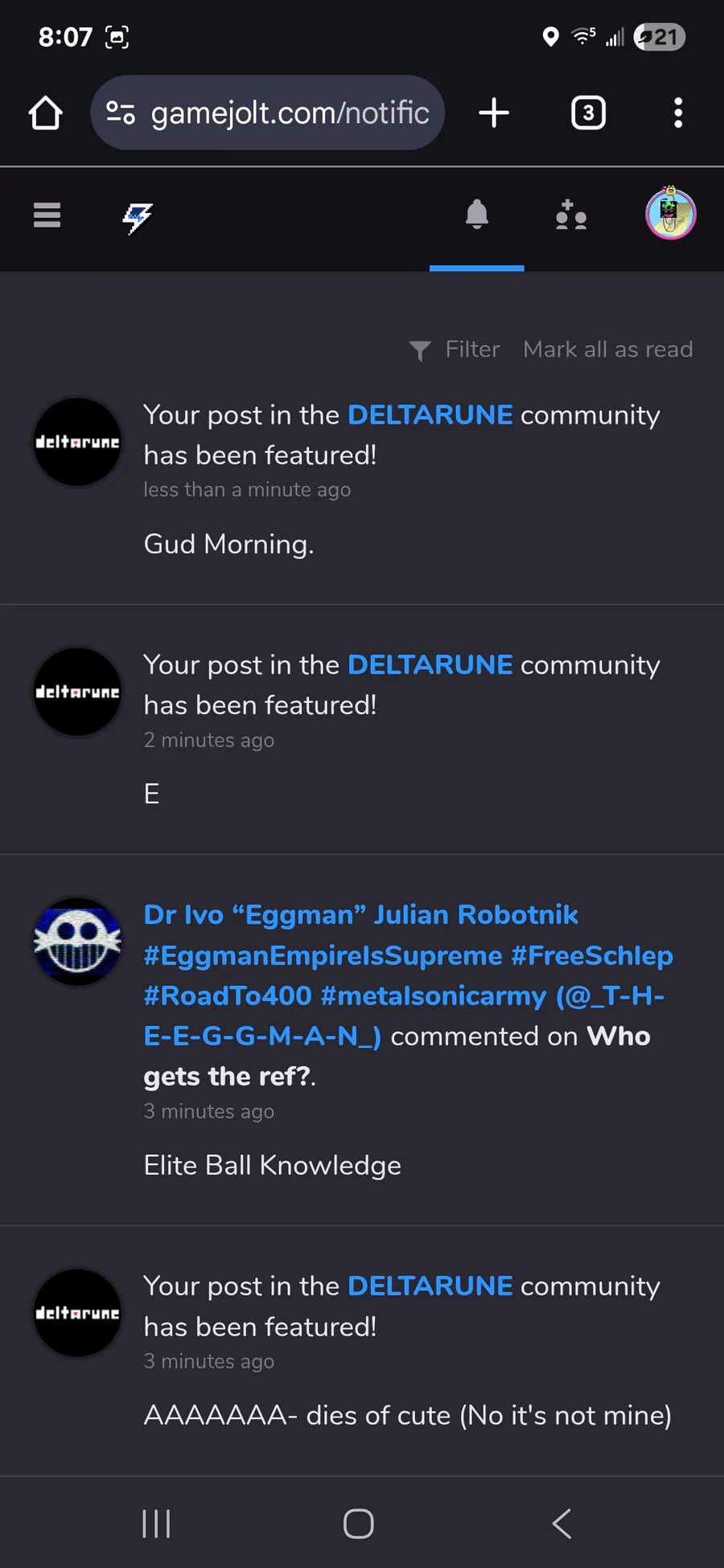Go back with the system back button
Viewport: 724px width, 1568px height.
click(x=562, y=1524)
